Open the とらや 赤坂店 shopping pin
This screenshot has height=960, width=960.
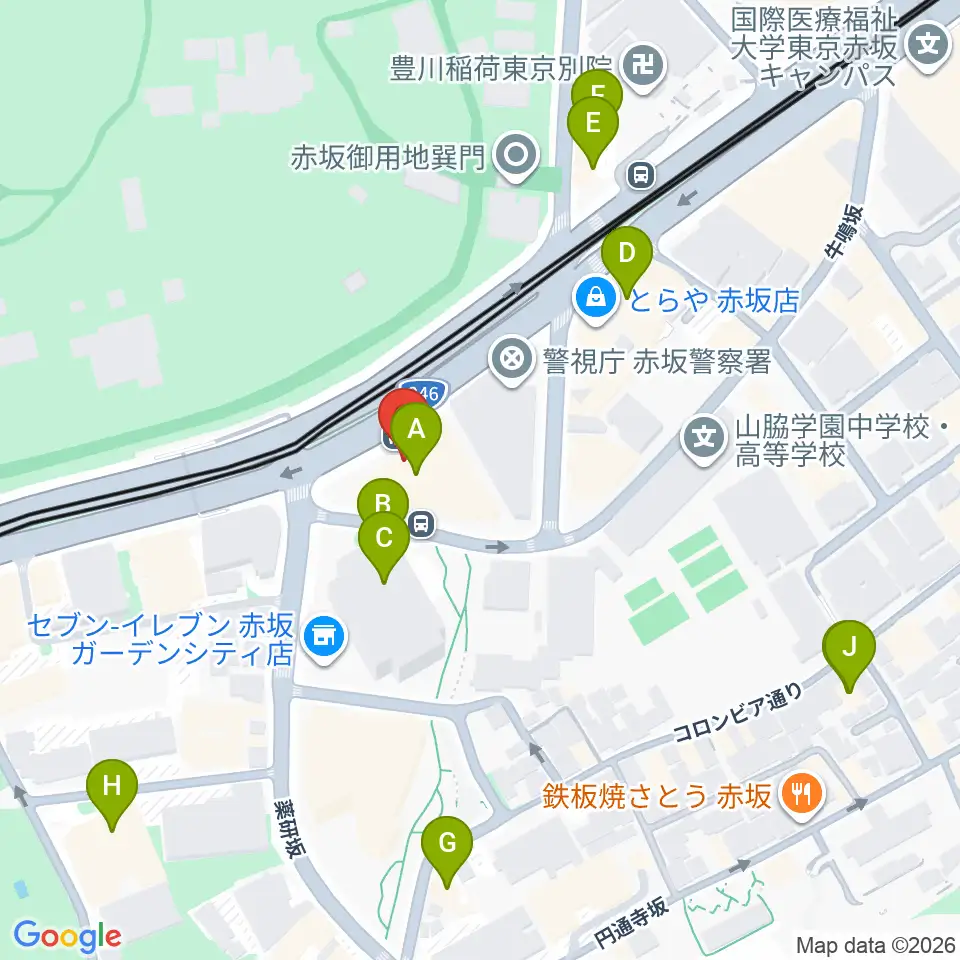click(594, 299)
